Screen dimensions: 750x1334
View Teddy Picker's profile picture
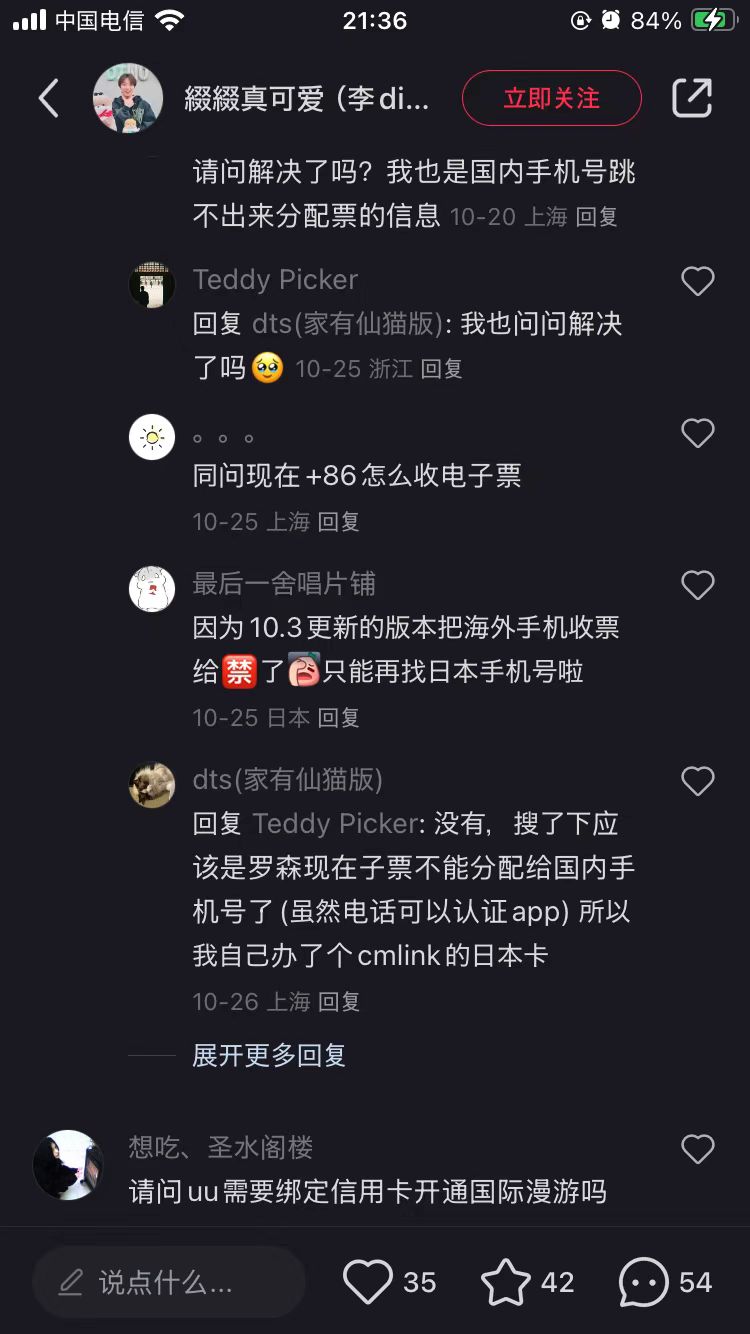(152, 285)
